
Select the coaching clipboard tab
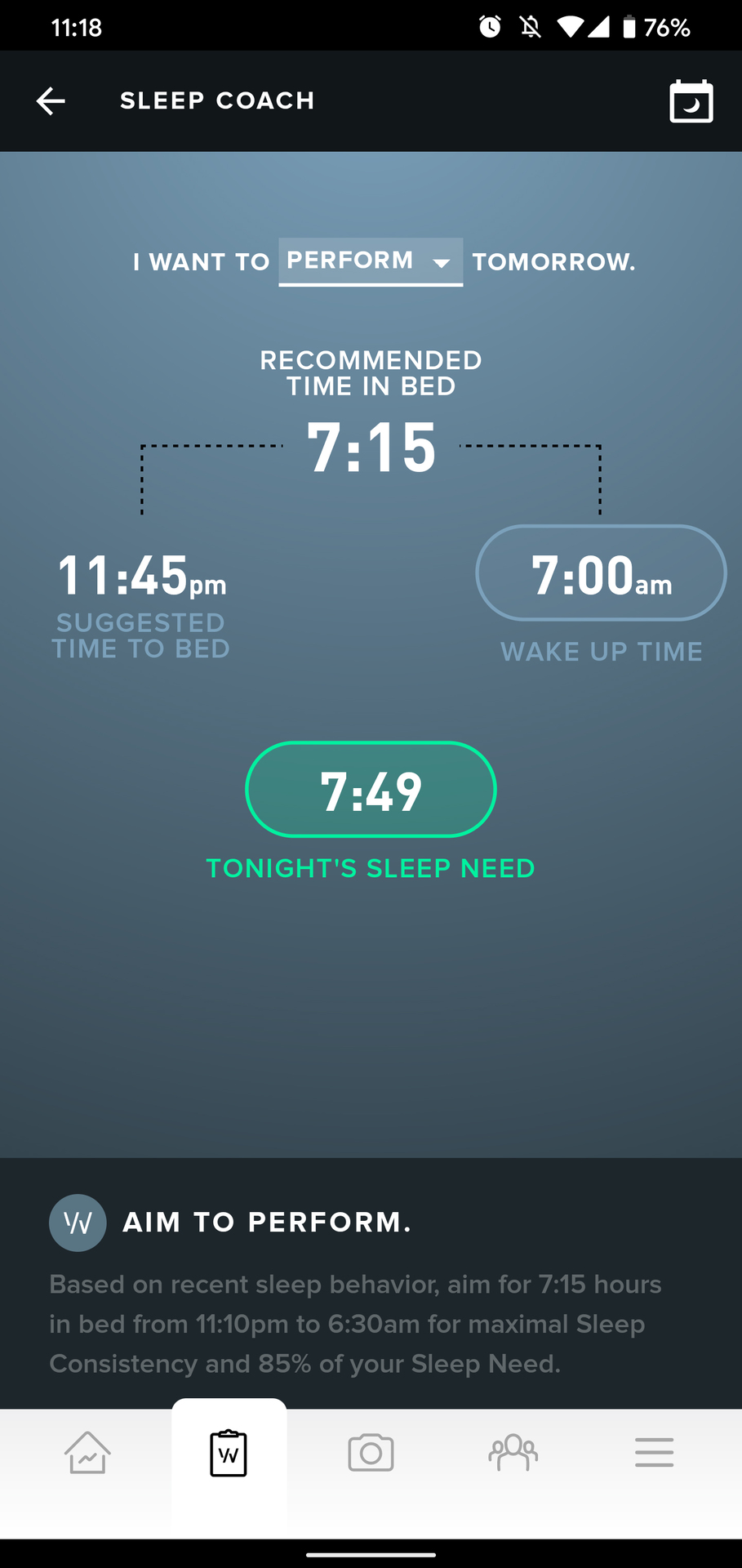229,1453
